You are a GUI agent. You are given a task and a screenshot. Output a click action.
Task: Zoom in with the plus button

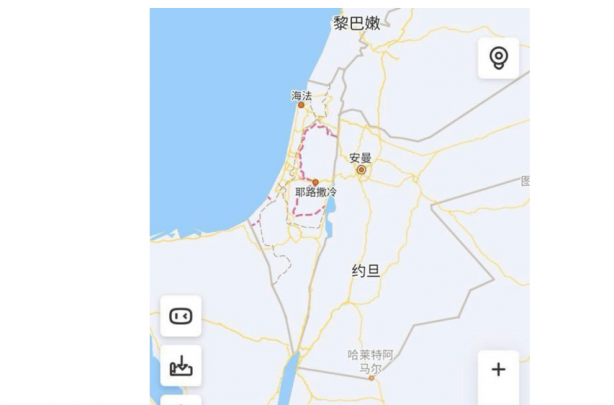coord(498,370)
